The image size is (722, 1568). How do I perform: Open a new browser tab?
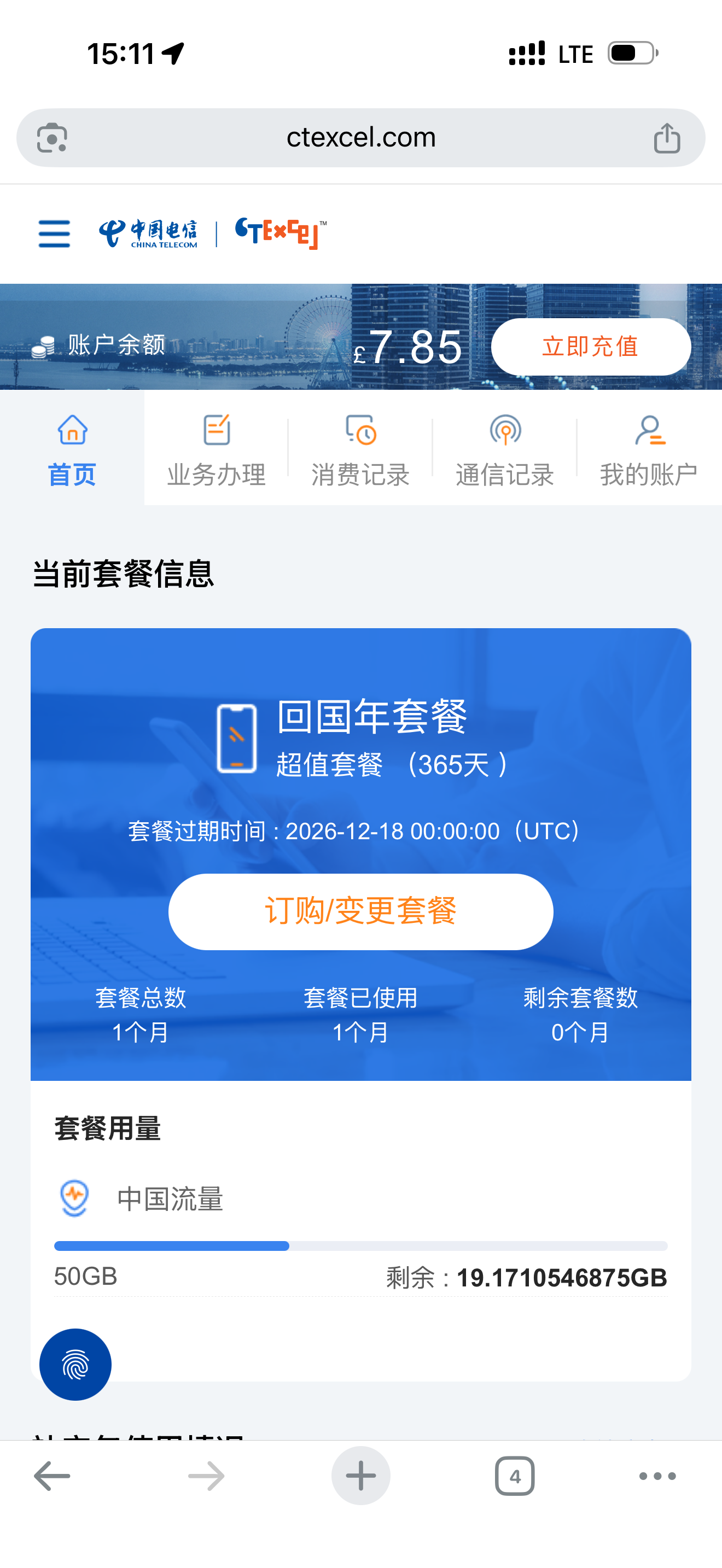pos(360,1476)
